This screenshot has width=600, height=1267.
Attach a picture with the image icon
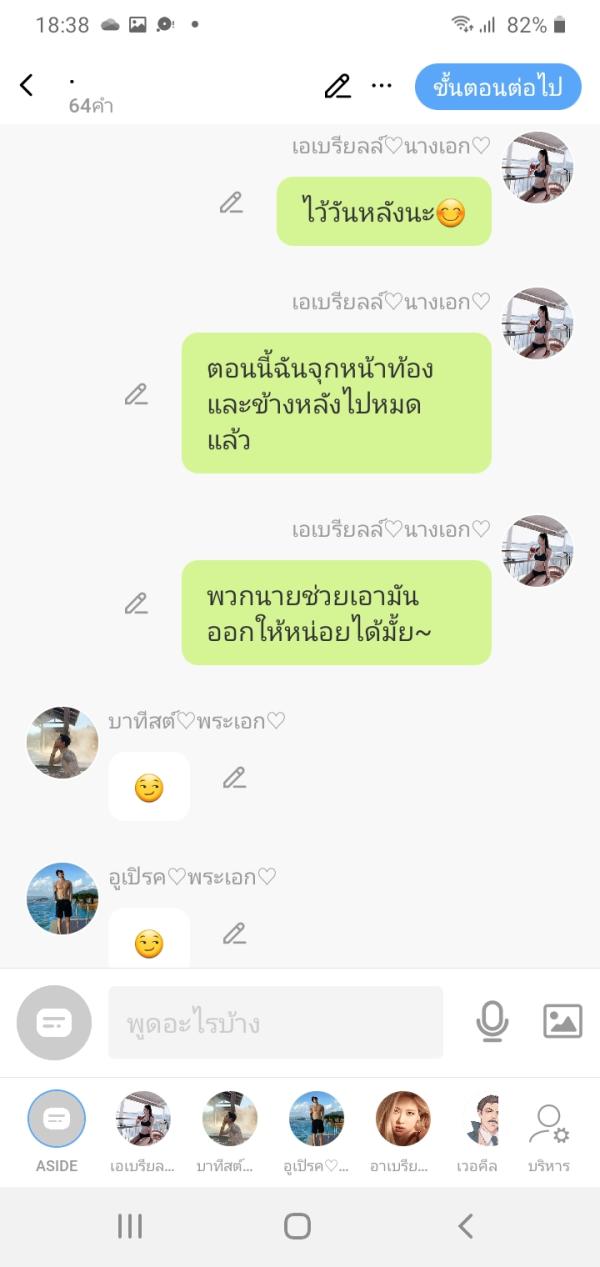tap(562, 1021)
